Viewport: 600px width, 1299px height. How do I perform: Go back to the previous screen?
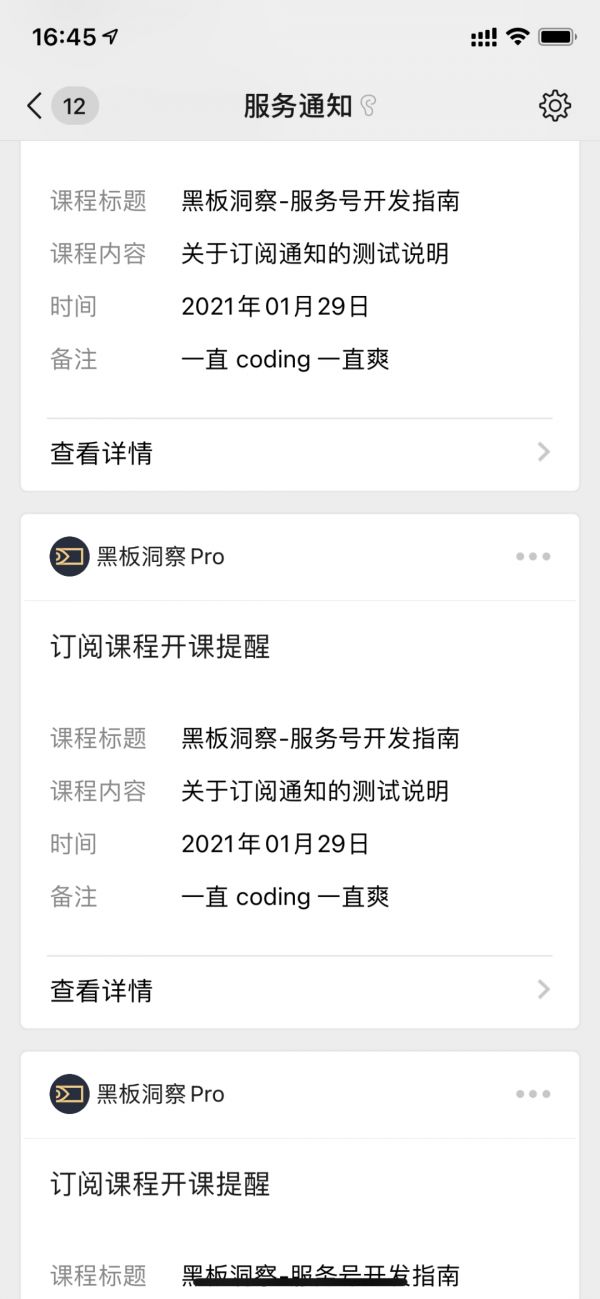click(35, 106)
